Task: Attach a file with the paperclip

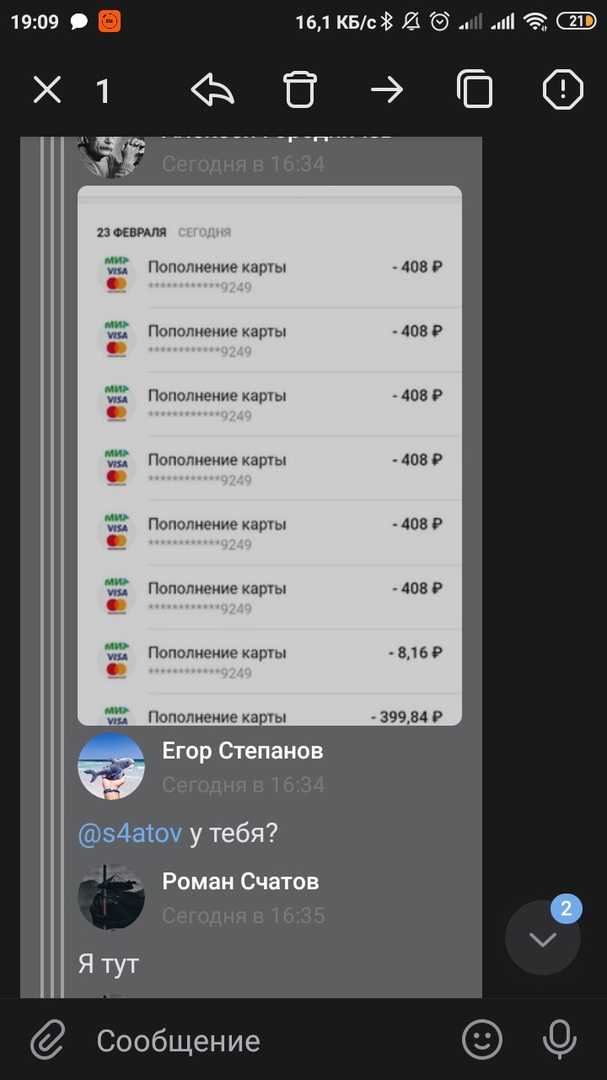Action: pyautogui.click(x=47, y=1040)
